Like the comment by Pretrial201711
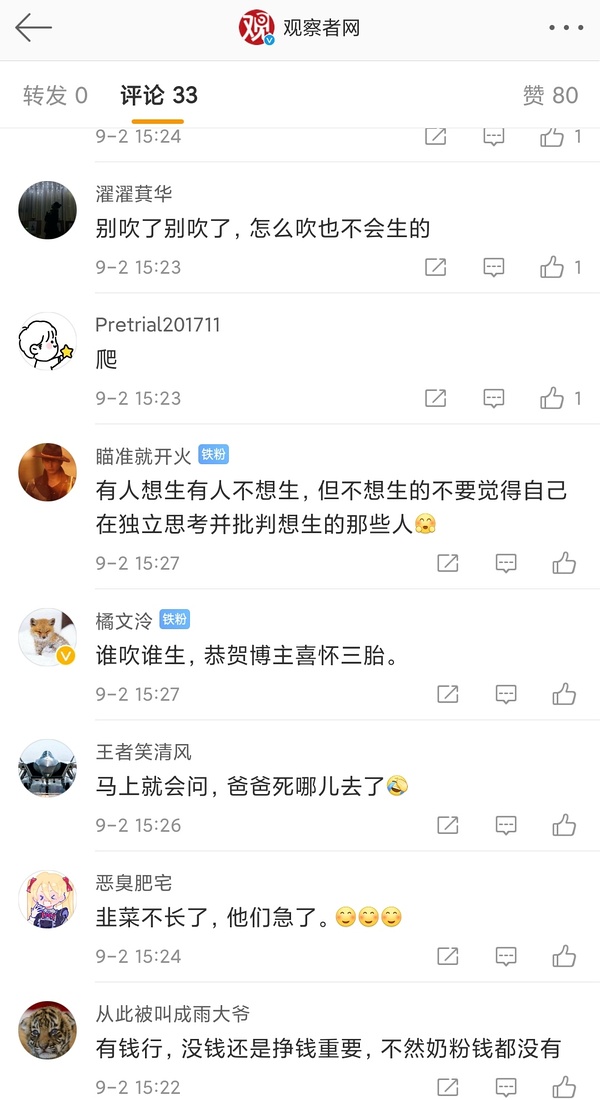The width and height of the screenshot is (600, 1100). point(553,398)
